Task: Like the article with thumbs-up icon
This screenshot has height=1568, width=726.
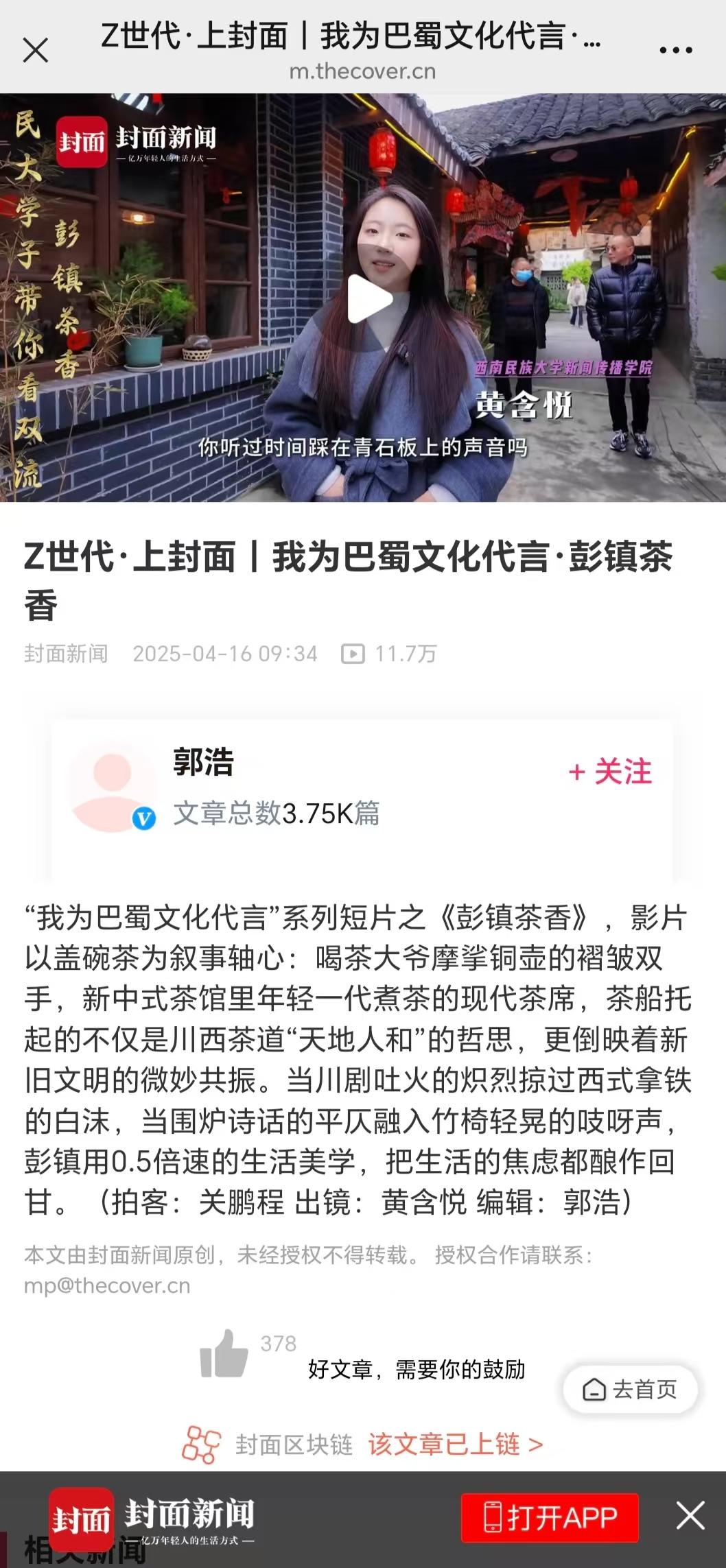Action: 224,1354
